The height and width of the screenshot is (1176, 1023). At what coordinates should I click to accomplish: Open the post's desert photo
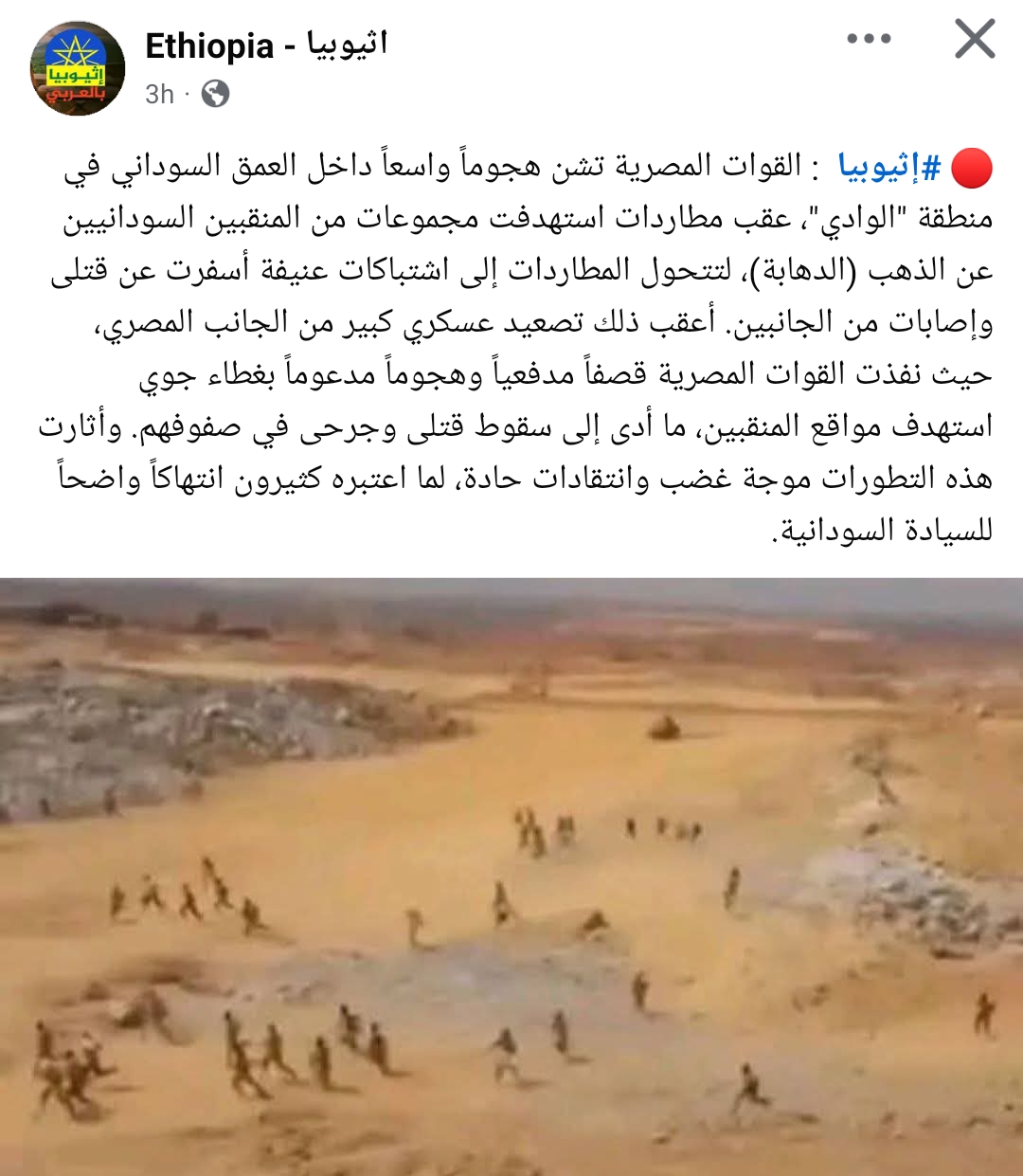pyautogui.click(x=511, y=877)
